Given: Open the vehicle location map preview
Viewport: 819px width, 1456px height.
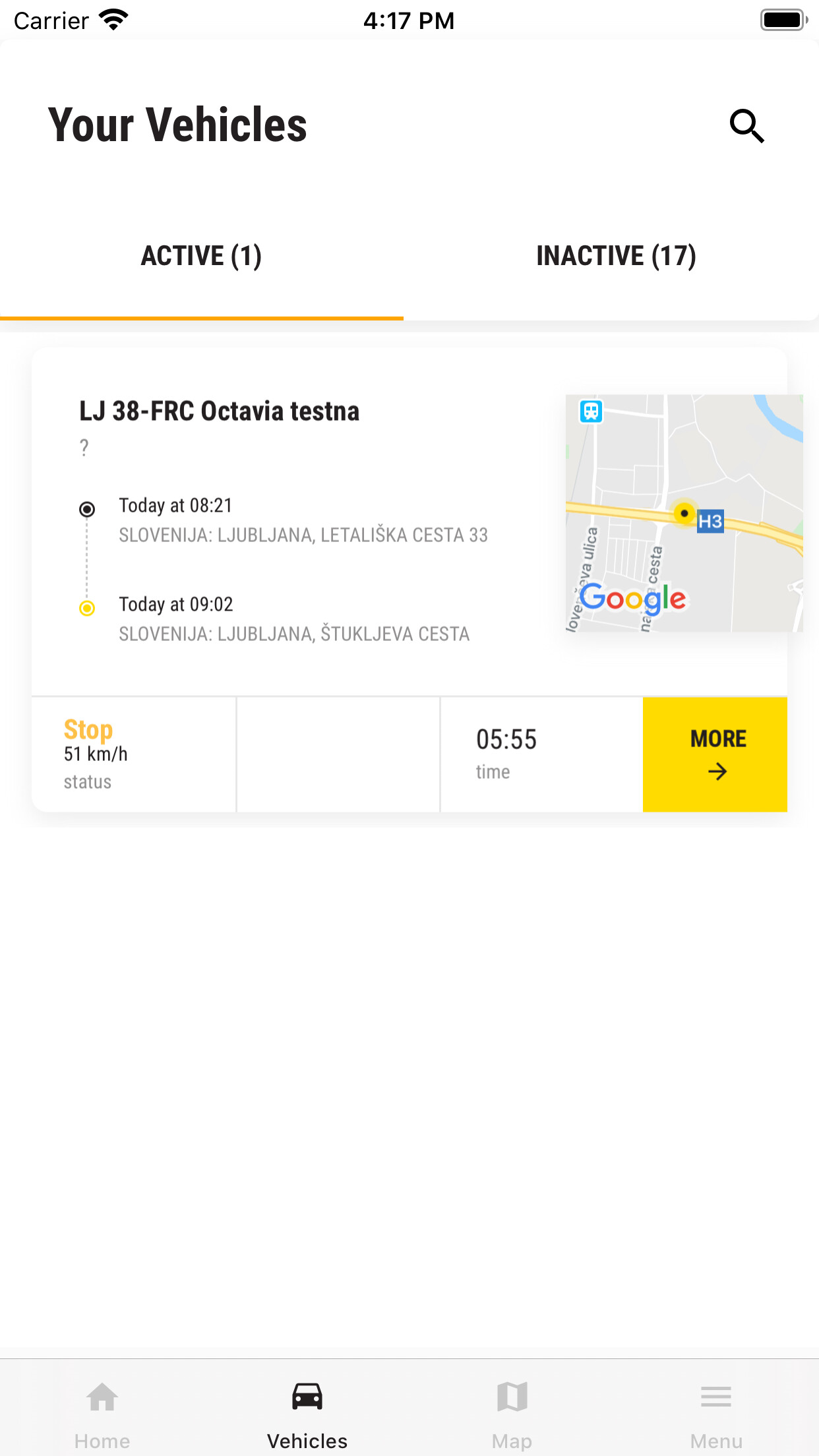Looking at the screenshot, I should click(x=684, y=513).
